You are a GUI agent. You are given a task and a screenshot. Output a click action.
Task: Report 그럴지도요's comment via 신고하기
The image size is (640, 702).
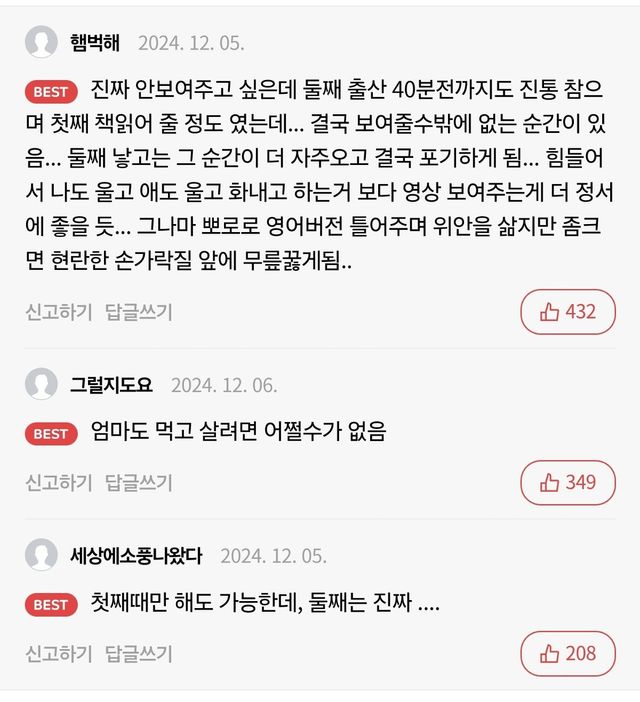[x=59, y=483]
